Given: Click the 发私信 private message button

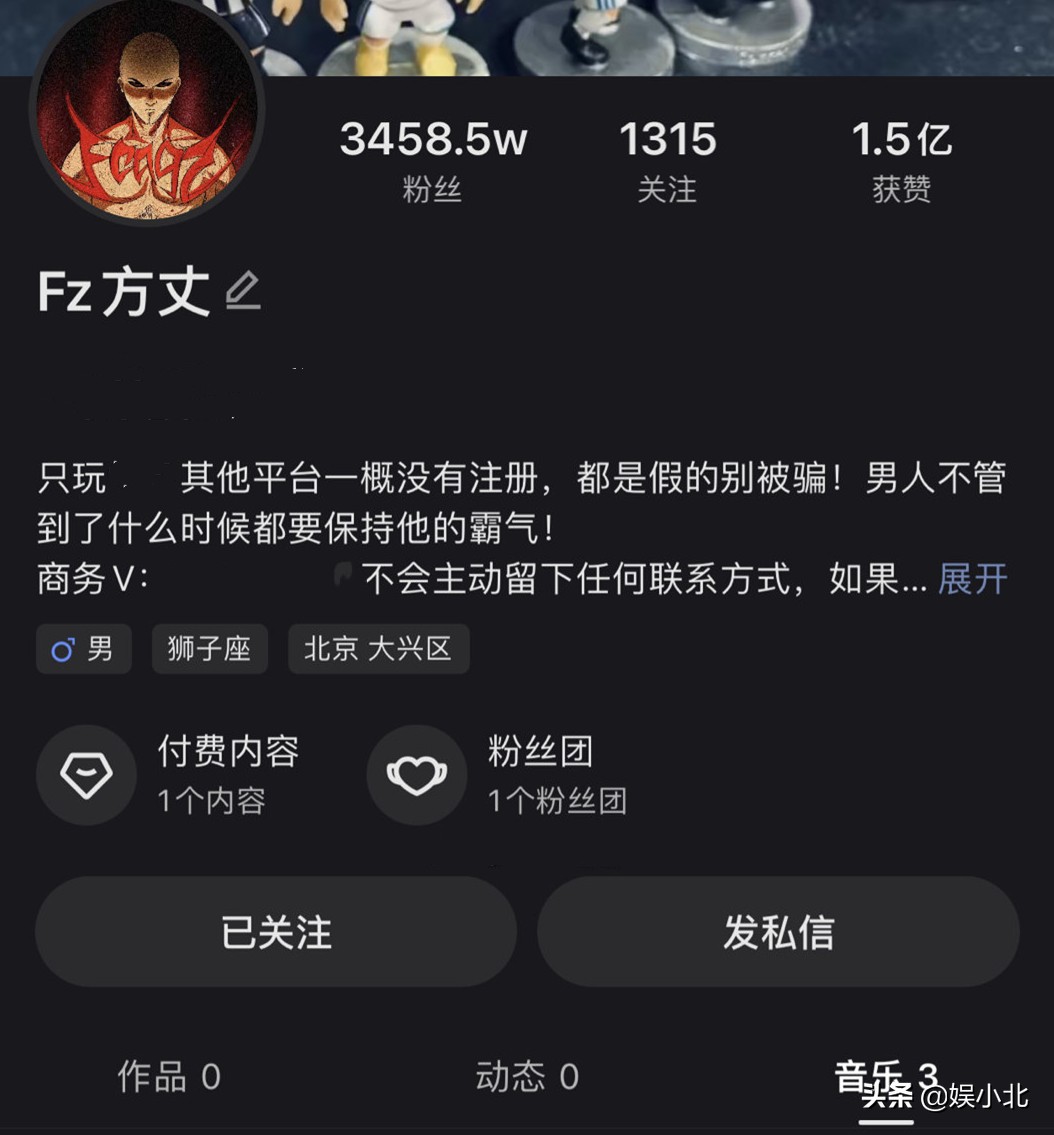Looking at the screenshot, I should point(778,930).
